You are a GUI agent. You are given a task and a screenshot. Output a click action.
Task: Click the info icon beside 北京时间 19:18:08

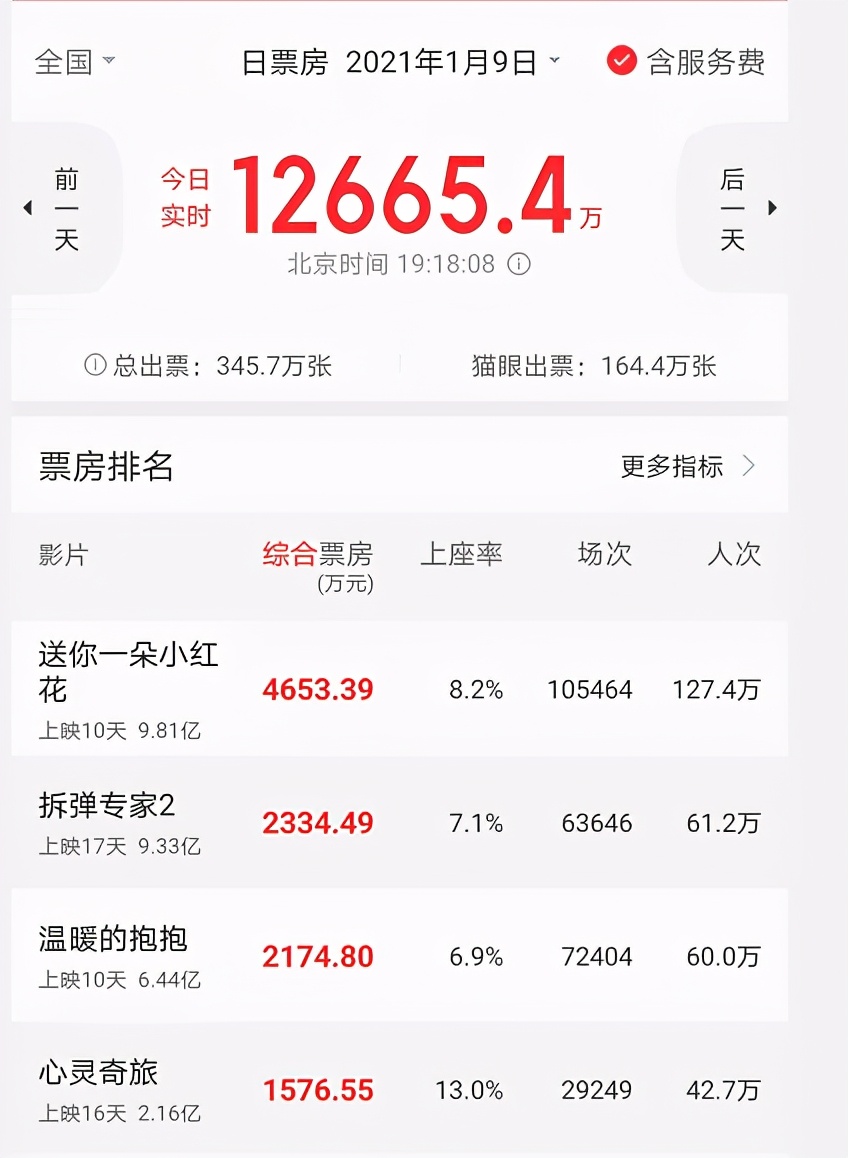(515, 265)
